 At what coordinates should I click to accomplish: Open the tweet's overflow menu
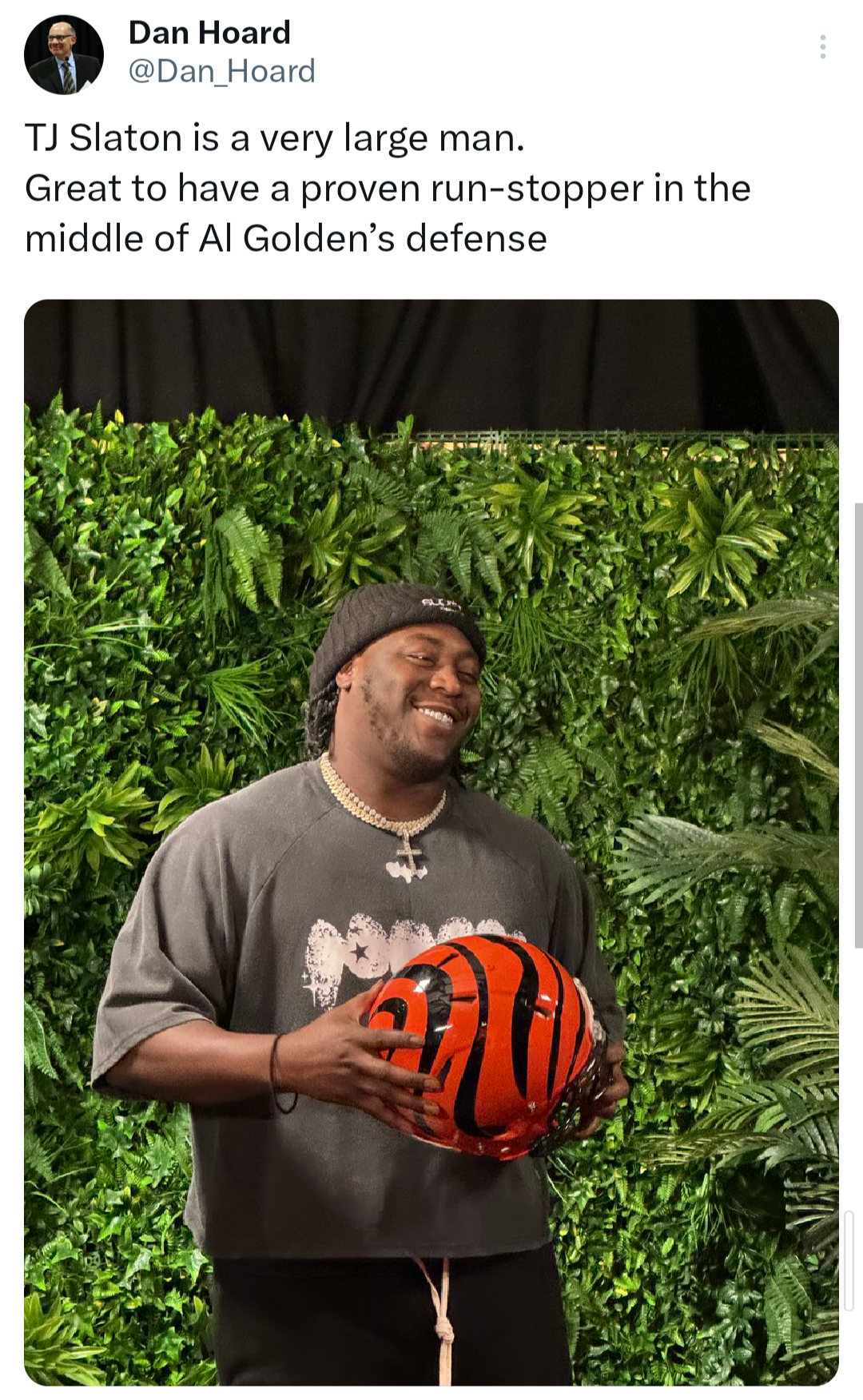tap(822, 47)
